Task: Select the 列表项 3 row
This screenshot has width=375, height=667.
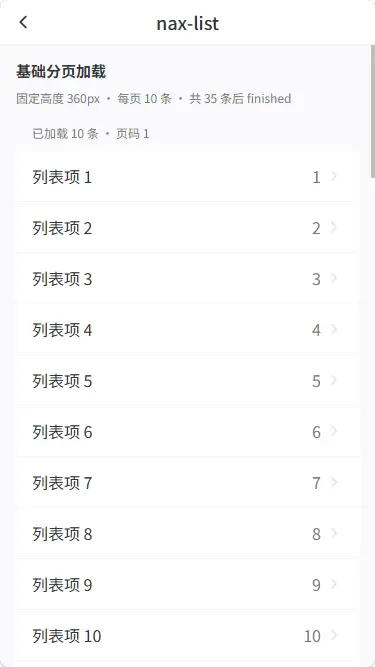Action: [188, 279]
